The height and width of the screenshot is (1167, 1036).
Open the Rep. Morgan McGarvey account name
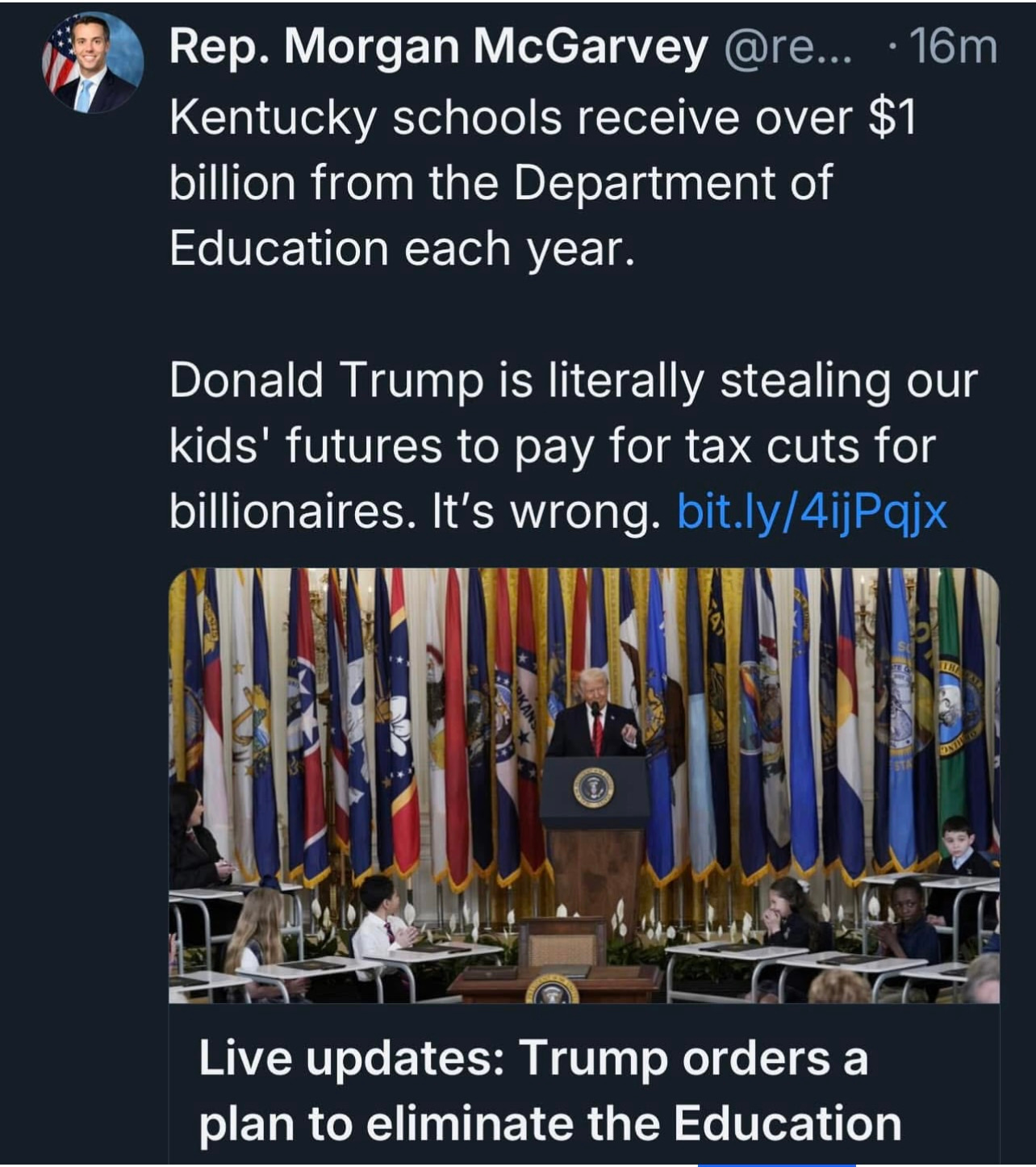click(x=438, y=47)
